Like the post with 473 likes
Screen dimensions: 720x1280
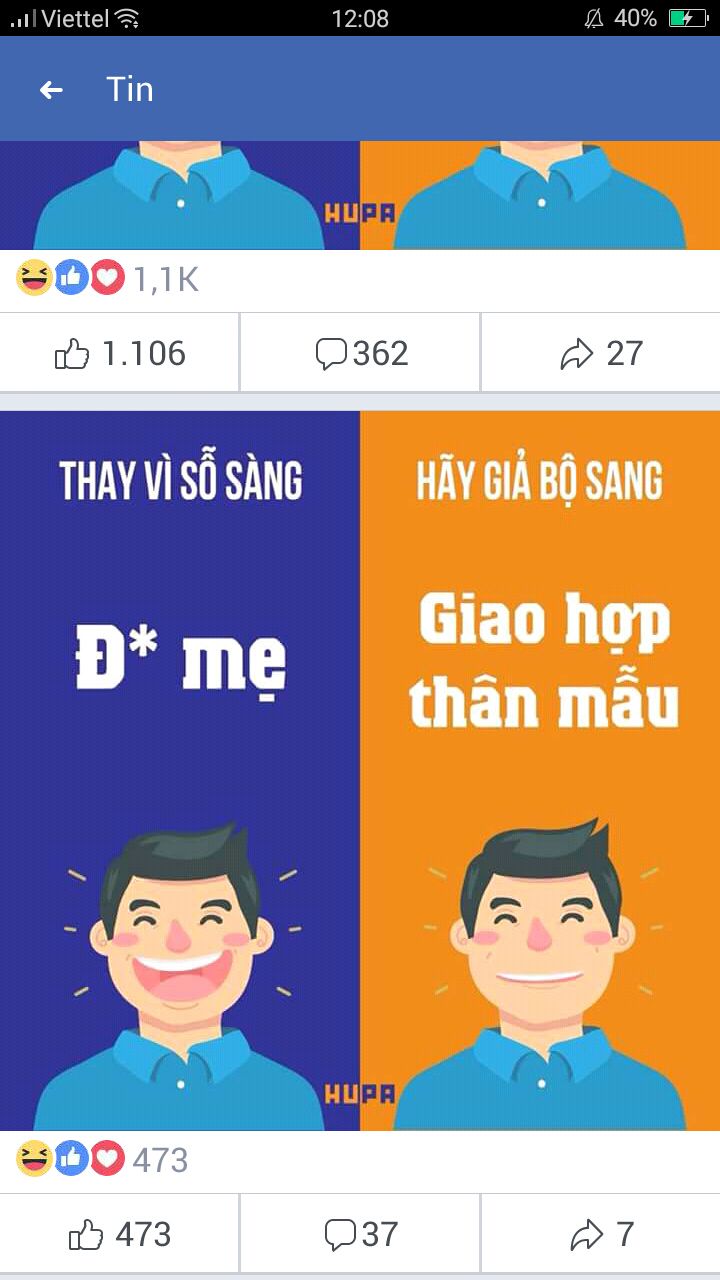120,1234
